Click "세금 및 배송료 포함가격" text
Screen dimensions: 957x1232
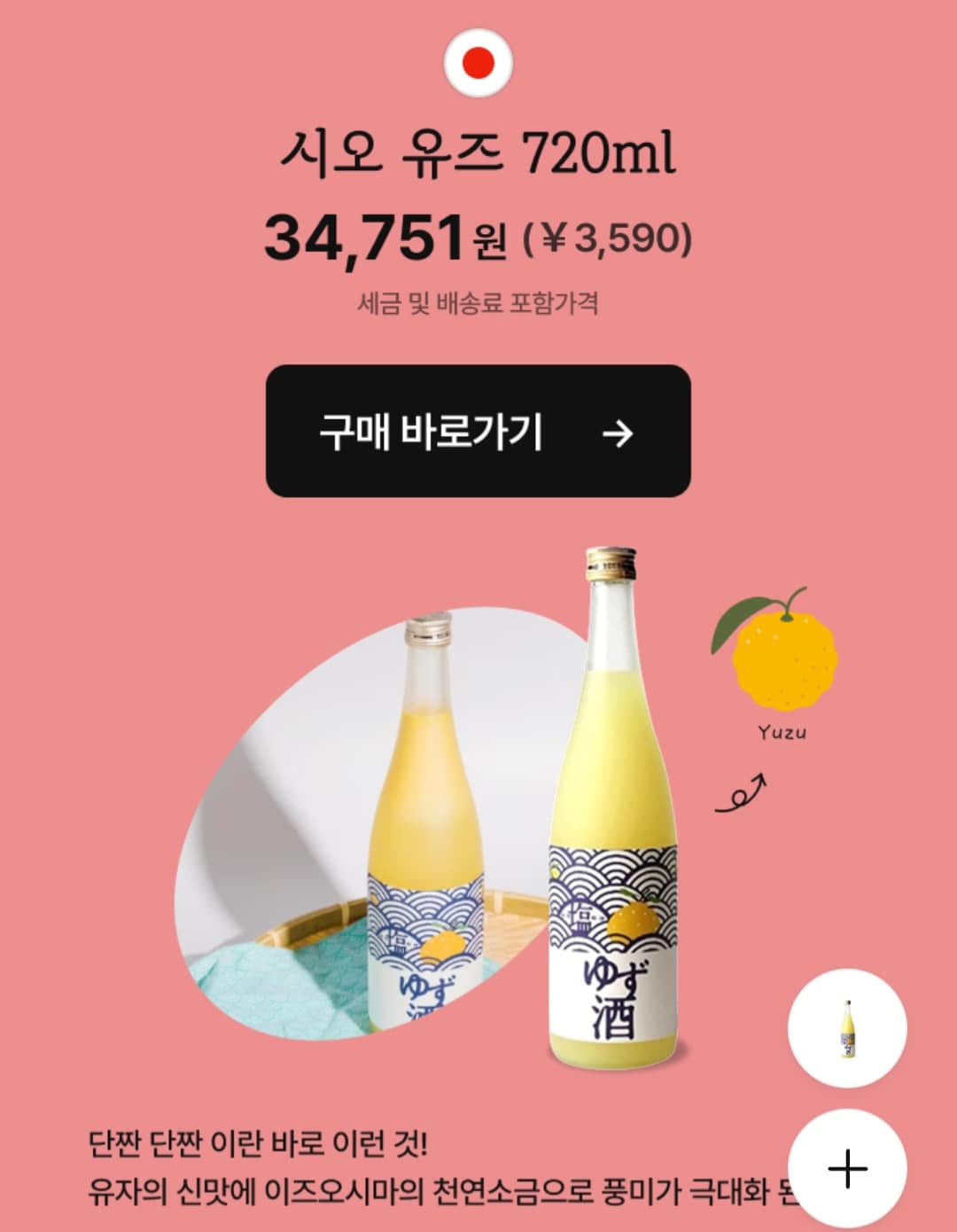pos(478,301)
